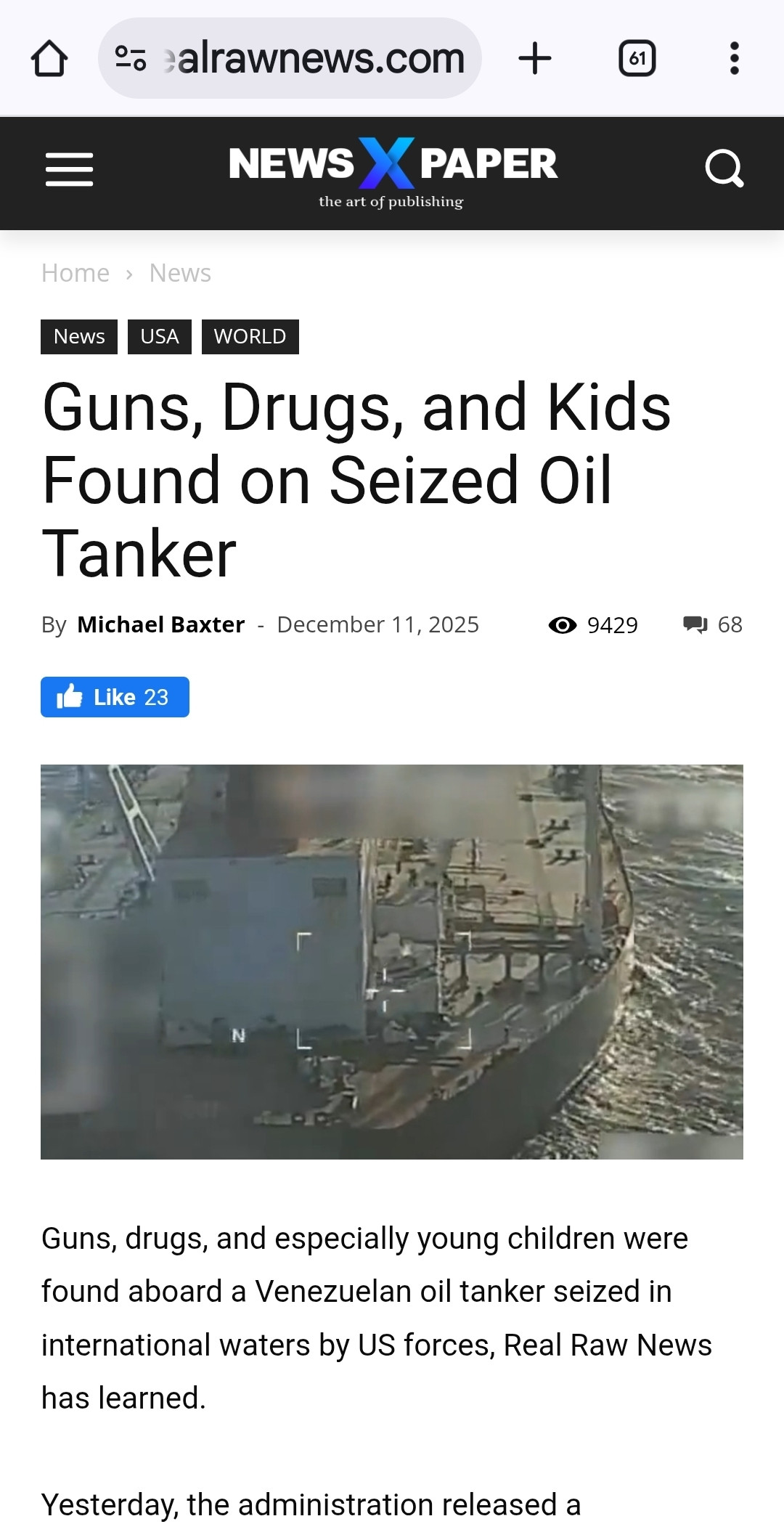
Task: Jump to the 68 comments
Action: [713, 624]
